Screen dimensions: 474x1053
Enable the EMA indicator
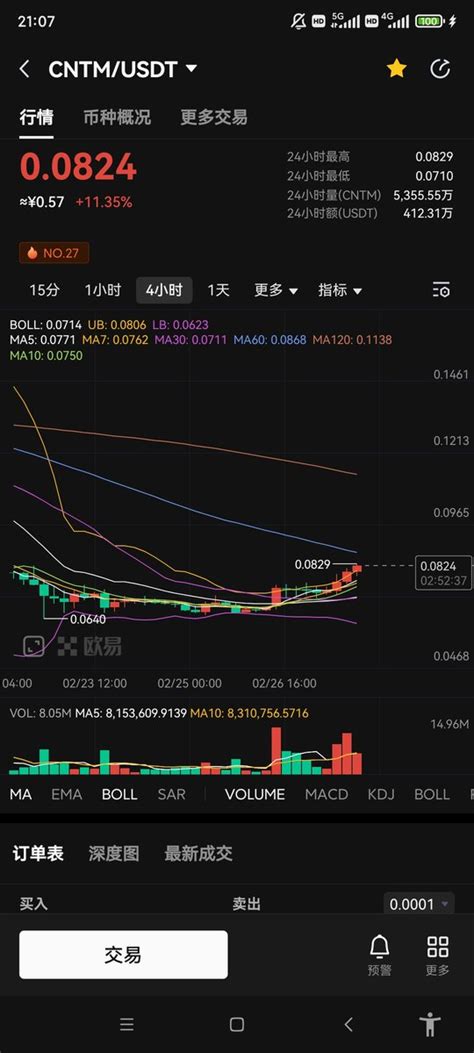click(x=66, y=794)
